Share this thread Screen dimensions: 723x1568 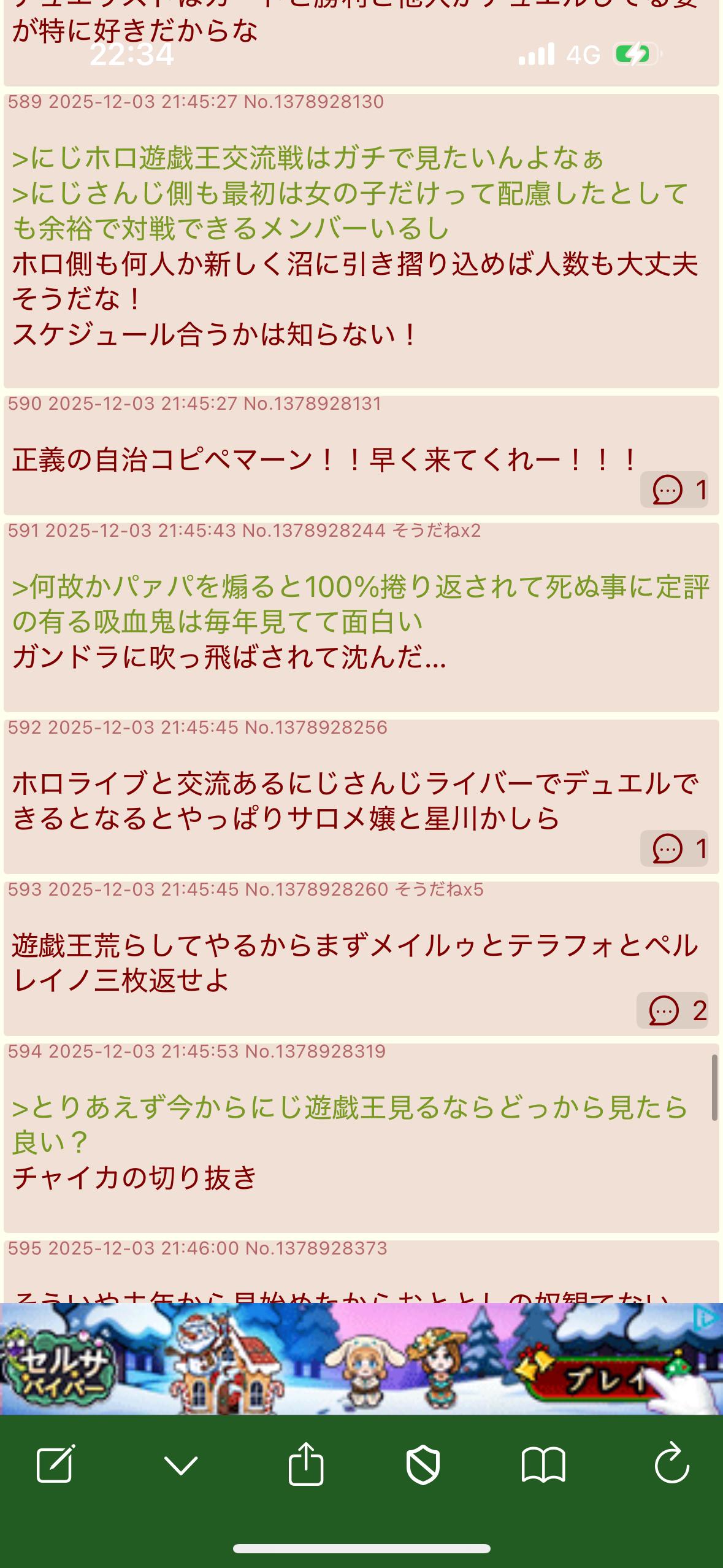(305, 1465)
